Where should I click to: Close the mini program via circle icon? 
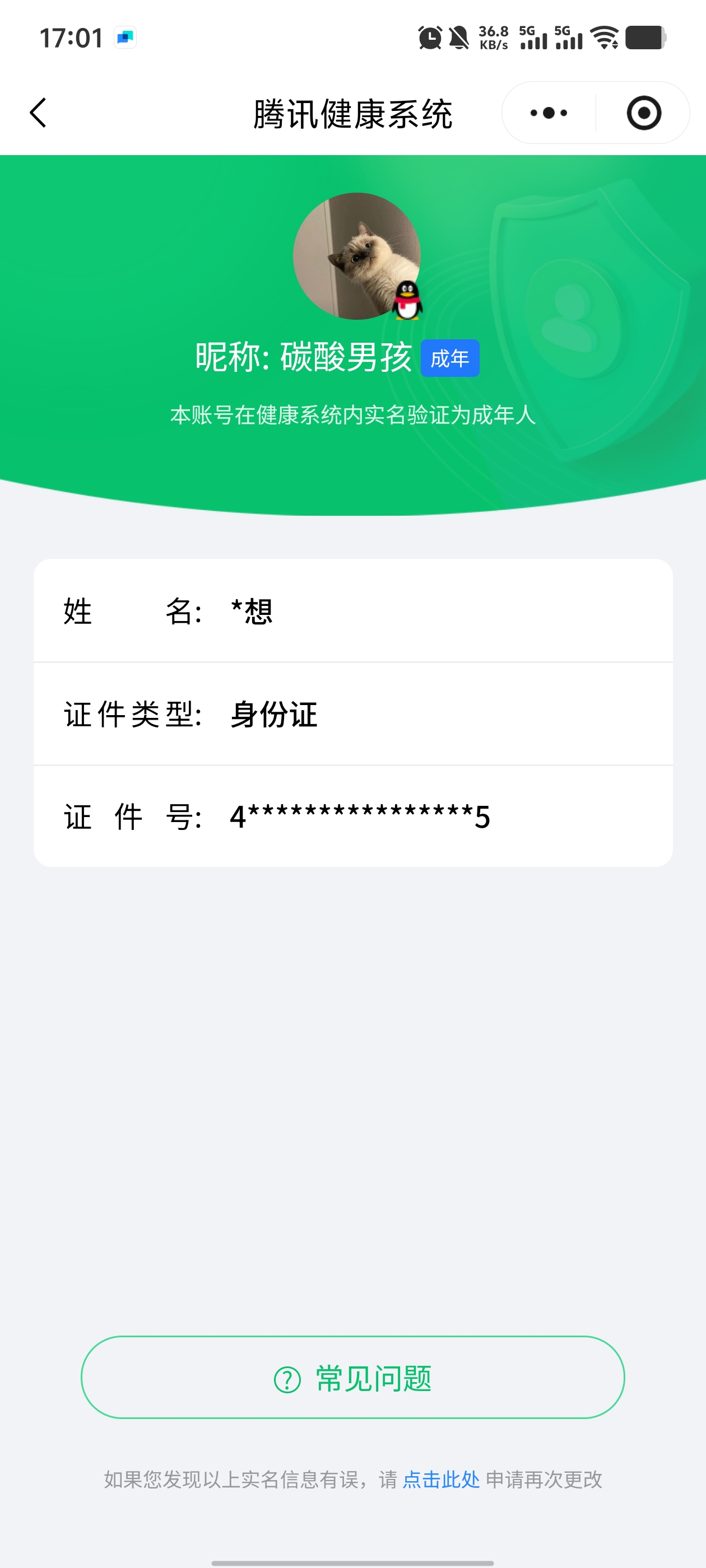[643, 113]
